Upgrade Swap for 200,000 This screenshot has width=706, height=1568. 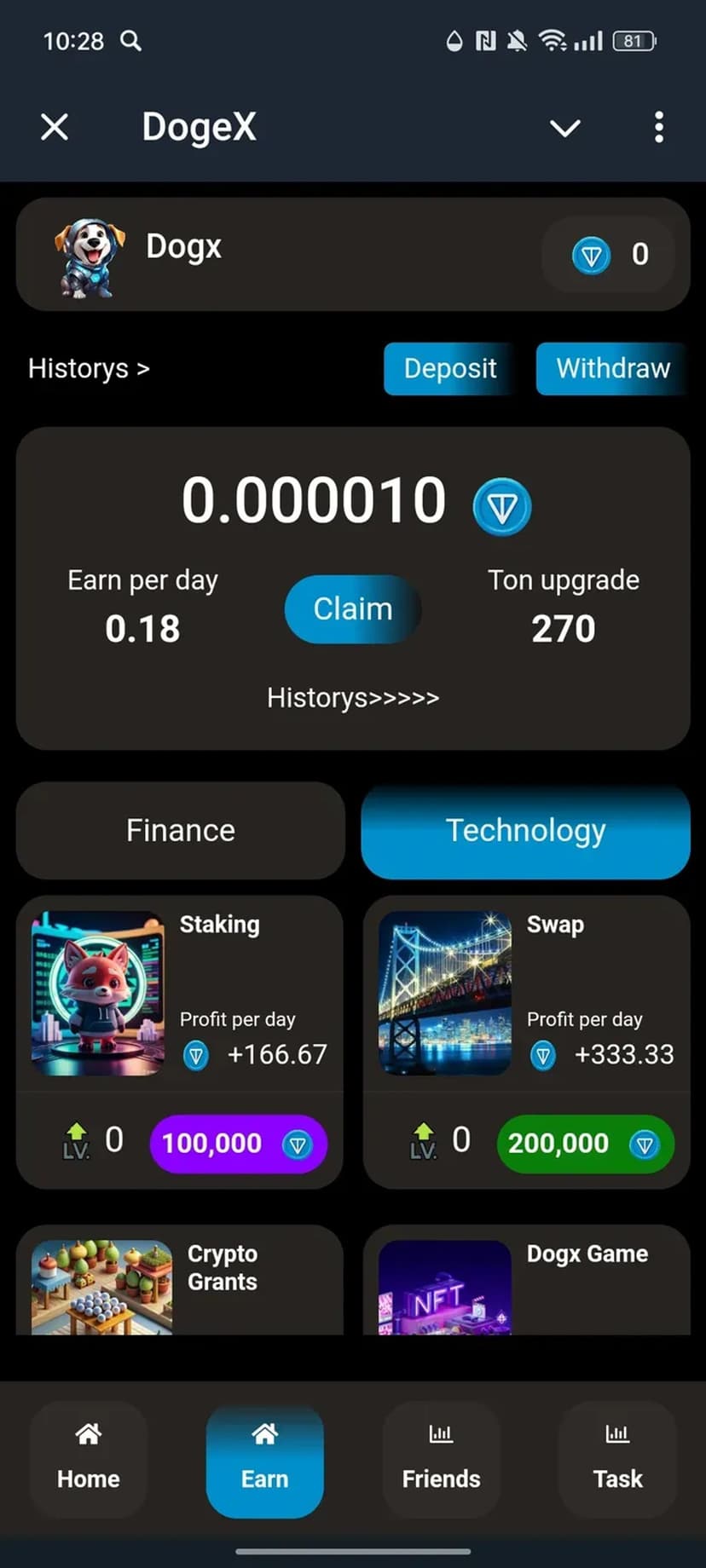click(x=585, y=1143)
